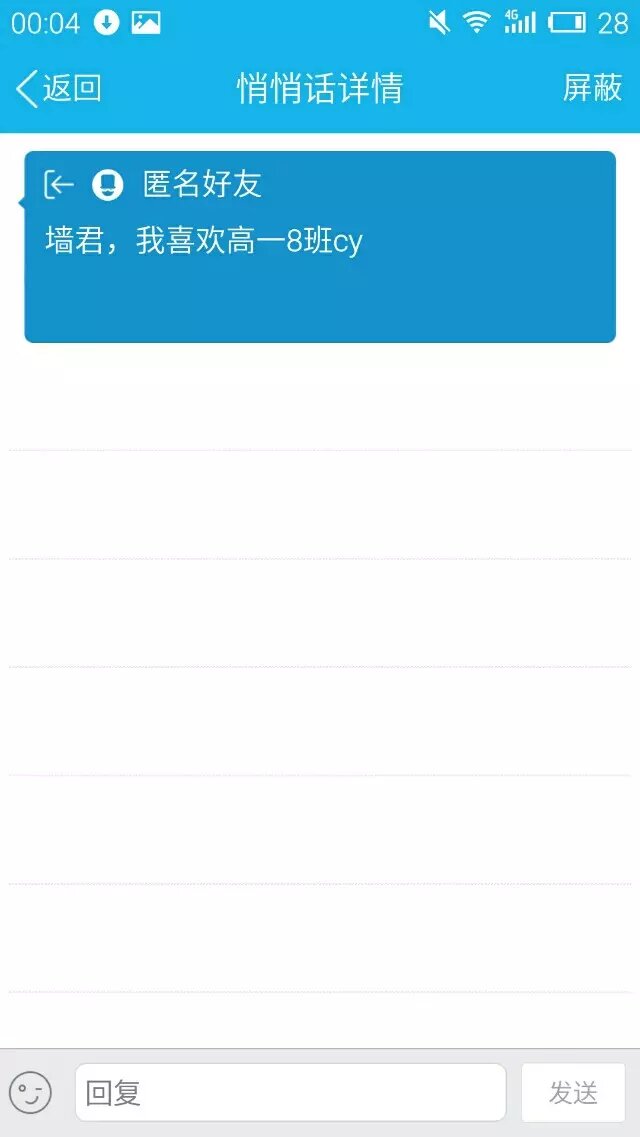640x1137 pixels.
Task: Tap 屏蔽 to block this sender
Action: pos(592,88)
